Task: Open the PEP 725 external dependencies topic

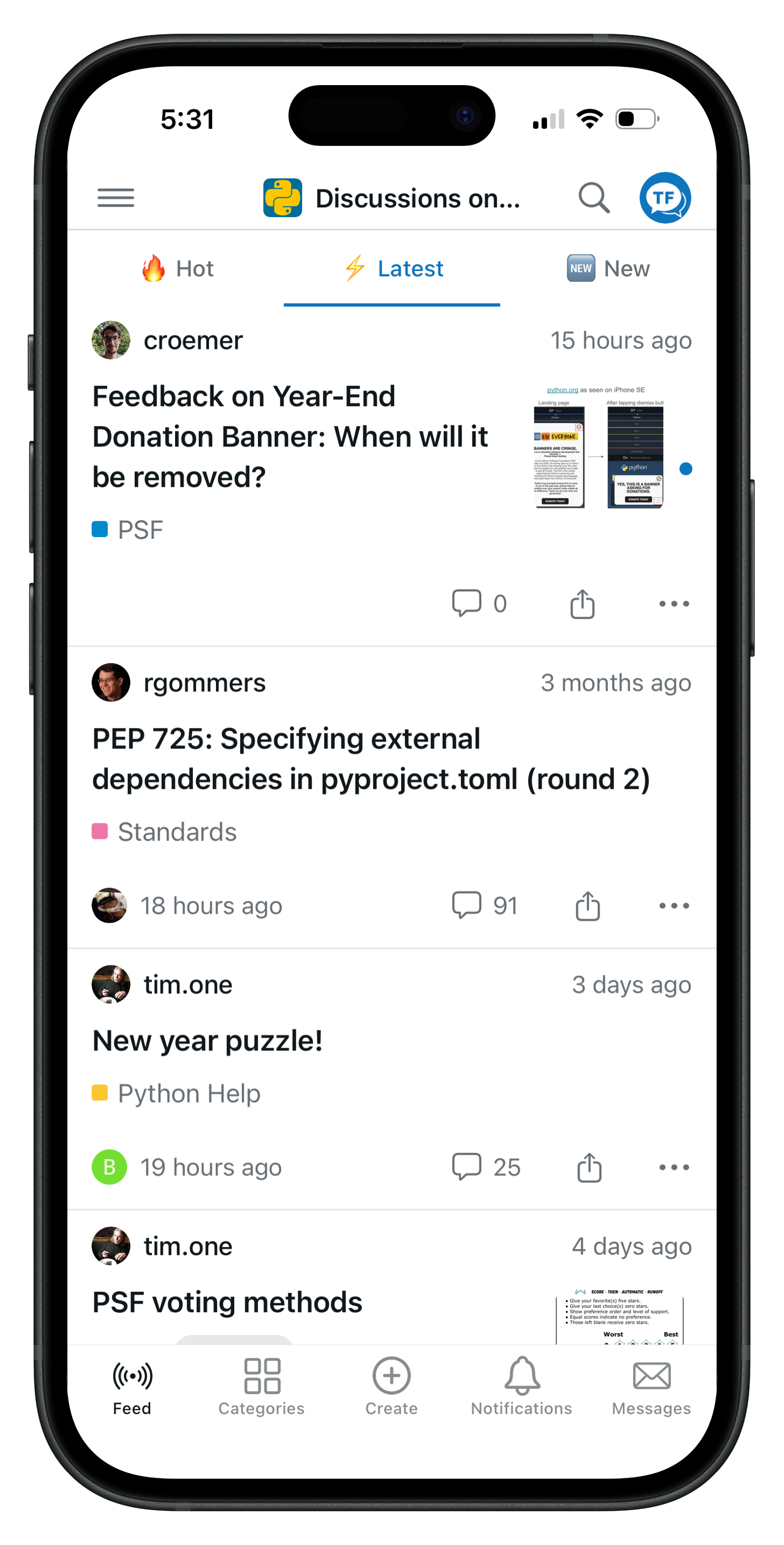Action: point(370,759)
